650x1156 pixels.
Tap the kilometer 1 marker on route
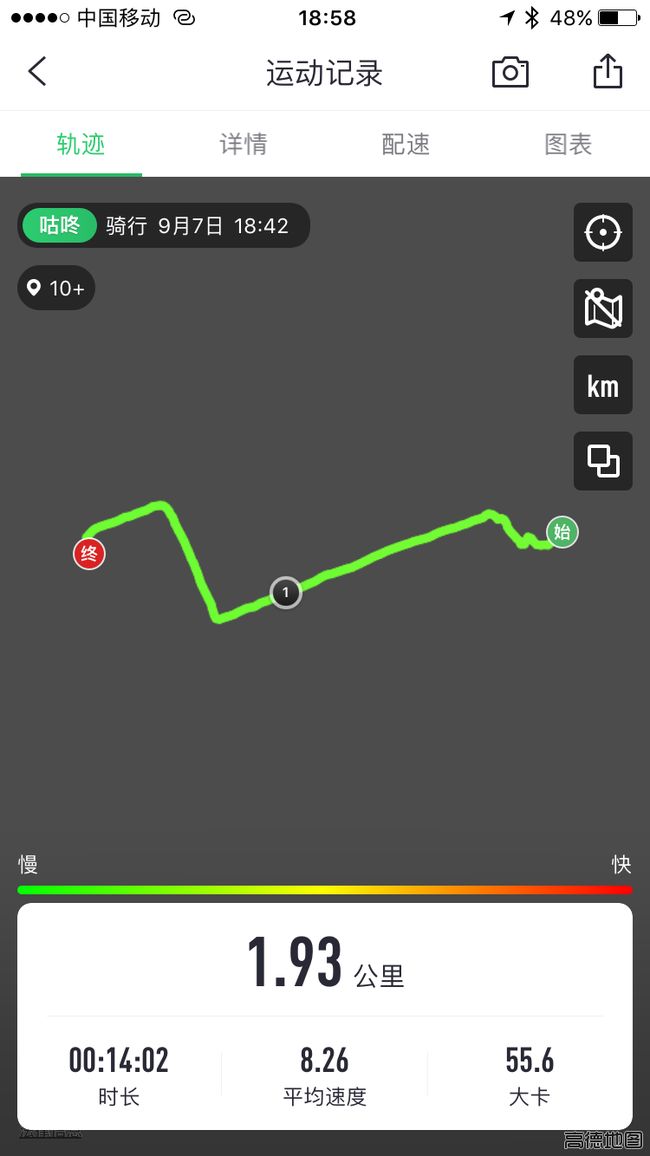[x=286, y=592]
